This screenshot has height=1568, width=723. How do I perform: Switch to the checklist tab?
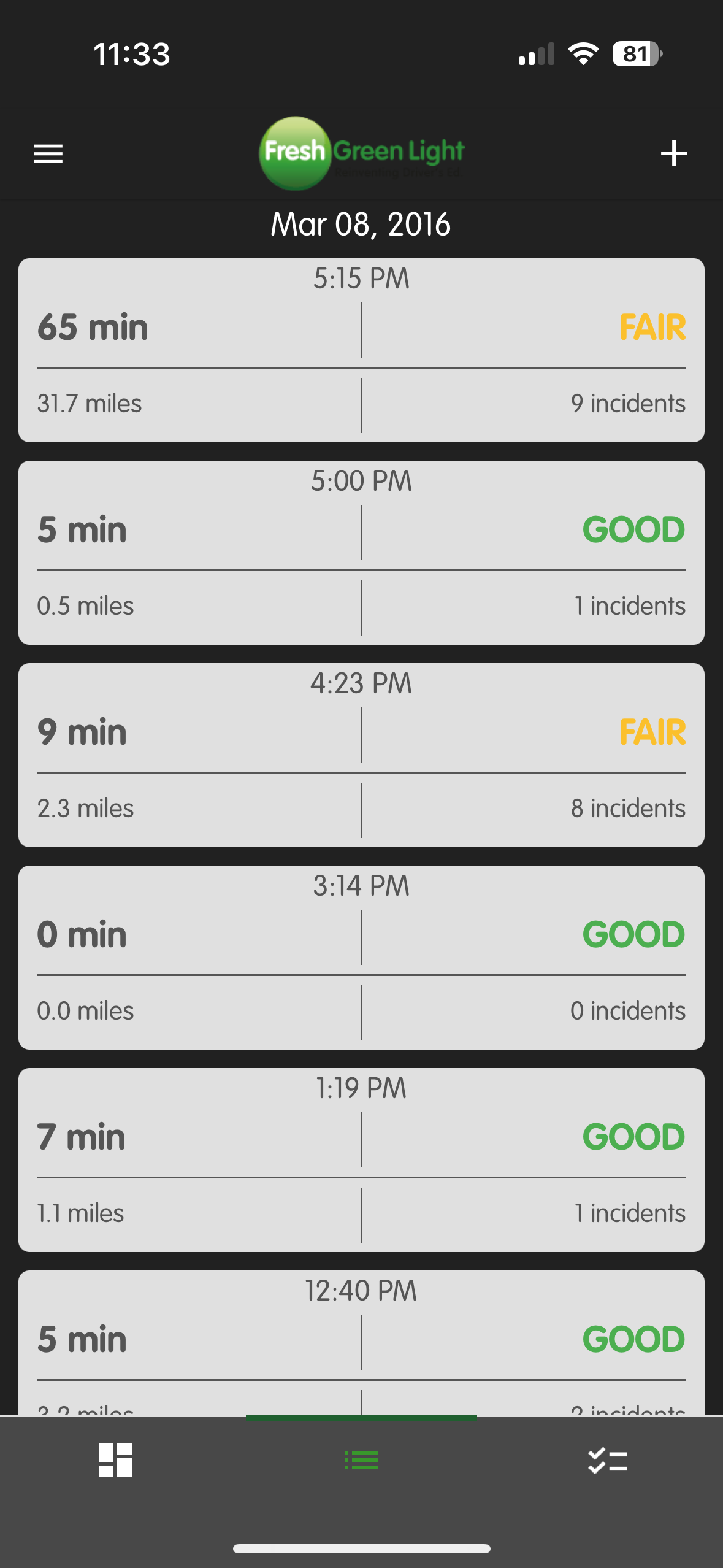[x=607, y=1460]
